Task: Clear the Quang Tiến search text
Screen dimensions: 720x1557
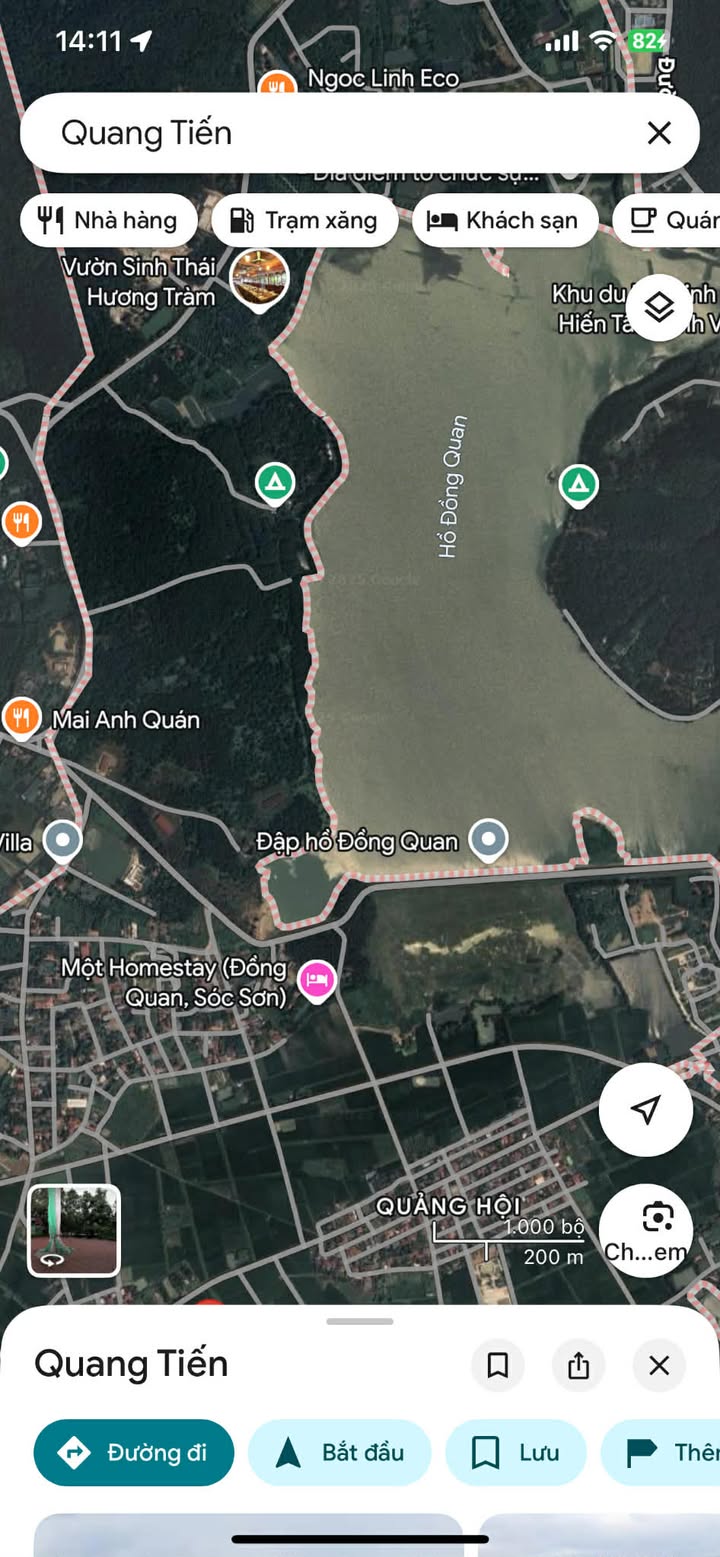Action: 659,133
